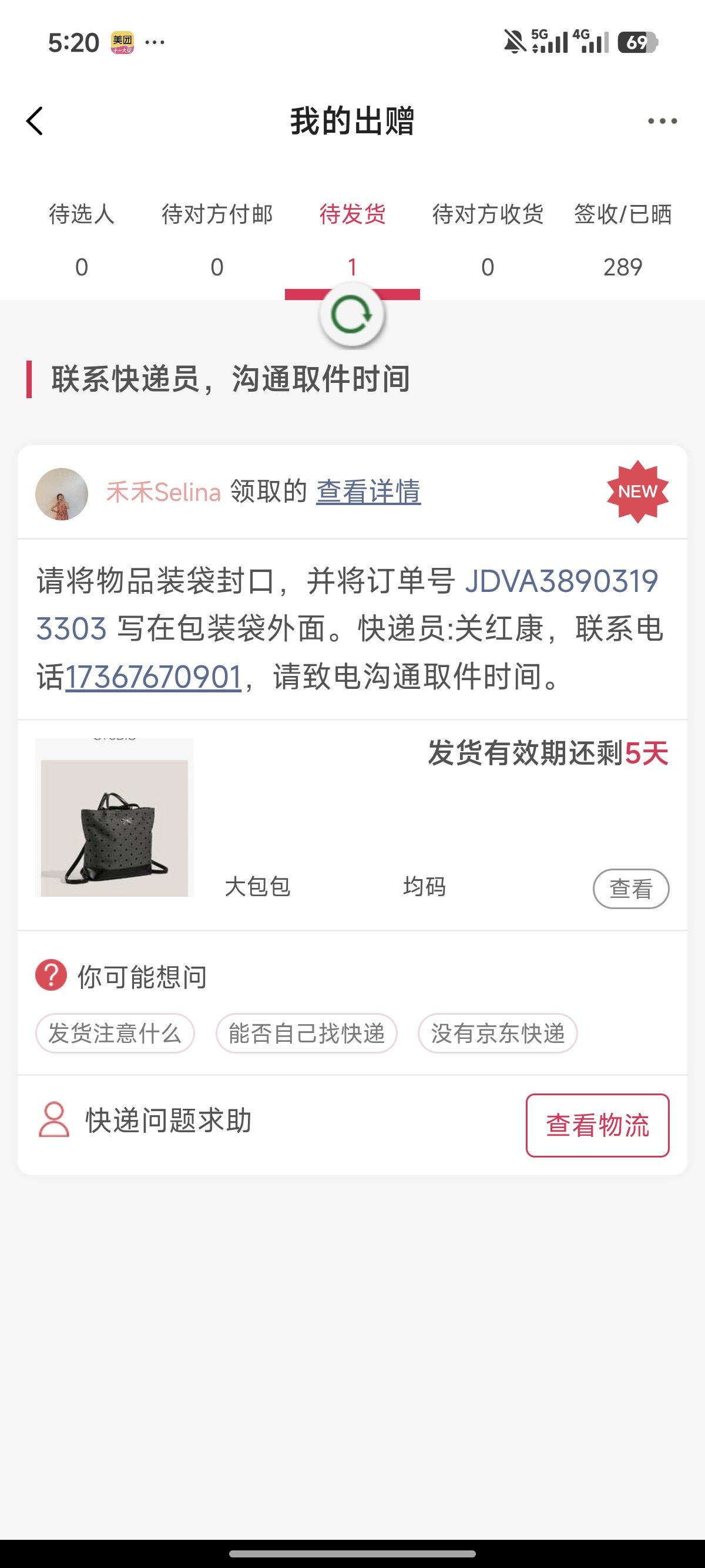Image resolution: width=705 pixels, height=1568 pixels.
Task: Go back from 我的出赠 page
Action: tap(35, 120)
